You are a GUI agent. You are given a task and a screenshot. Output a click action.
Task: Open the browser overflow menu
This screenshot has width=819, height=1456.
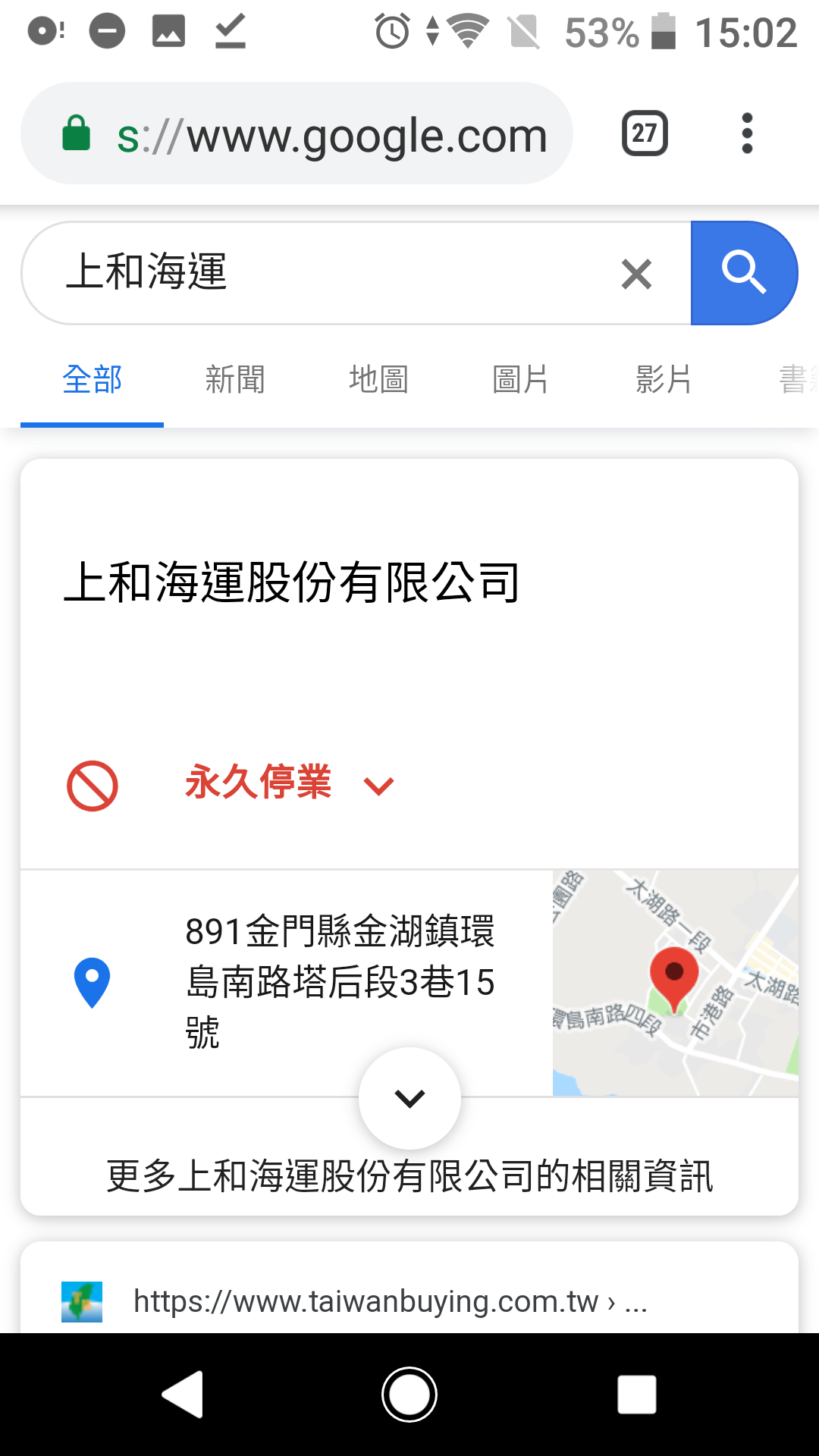point(747,133)
